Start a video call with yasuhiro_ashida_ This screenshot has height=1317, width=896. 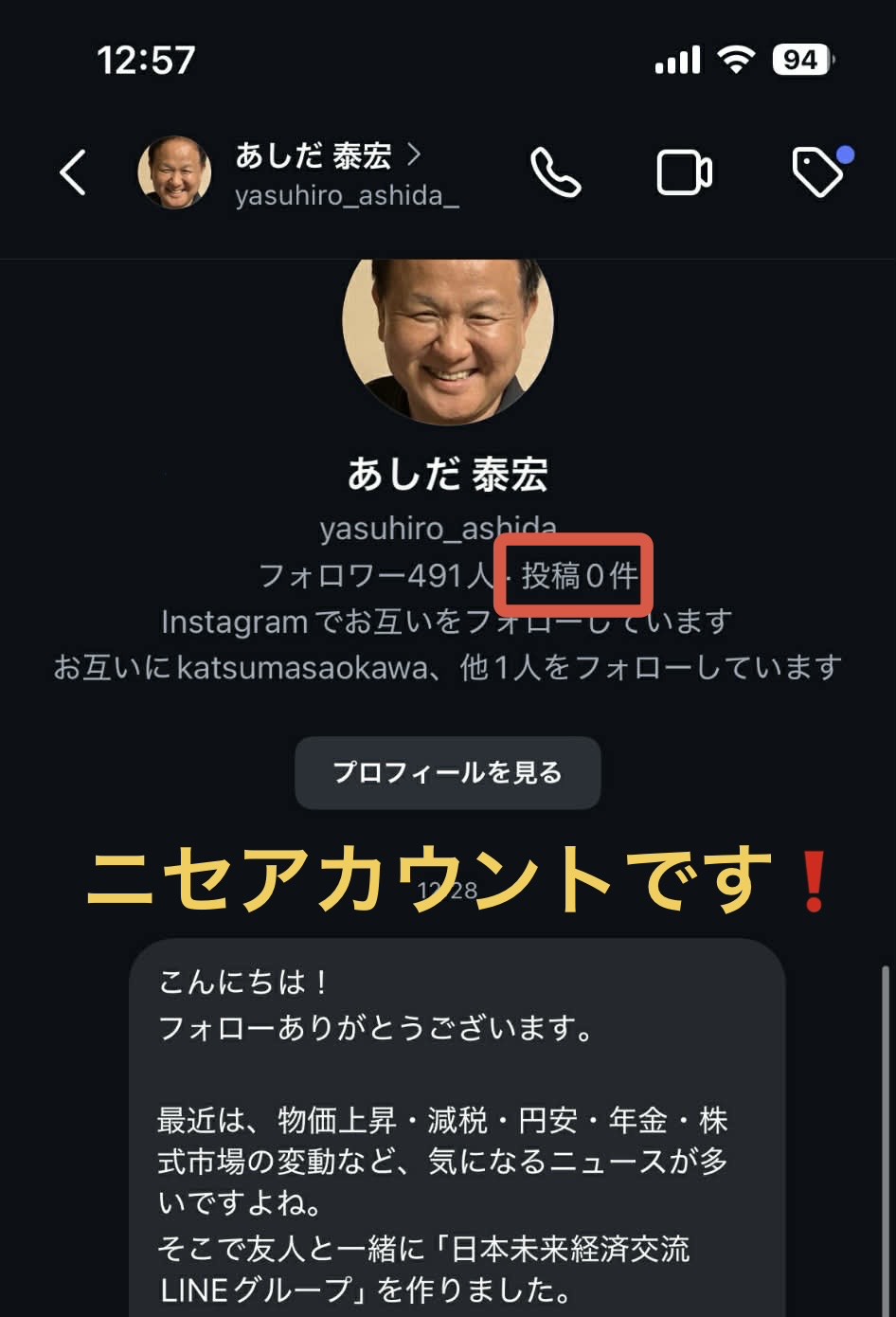click(x=684, y=173)
